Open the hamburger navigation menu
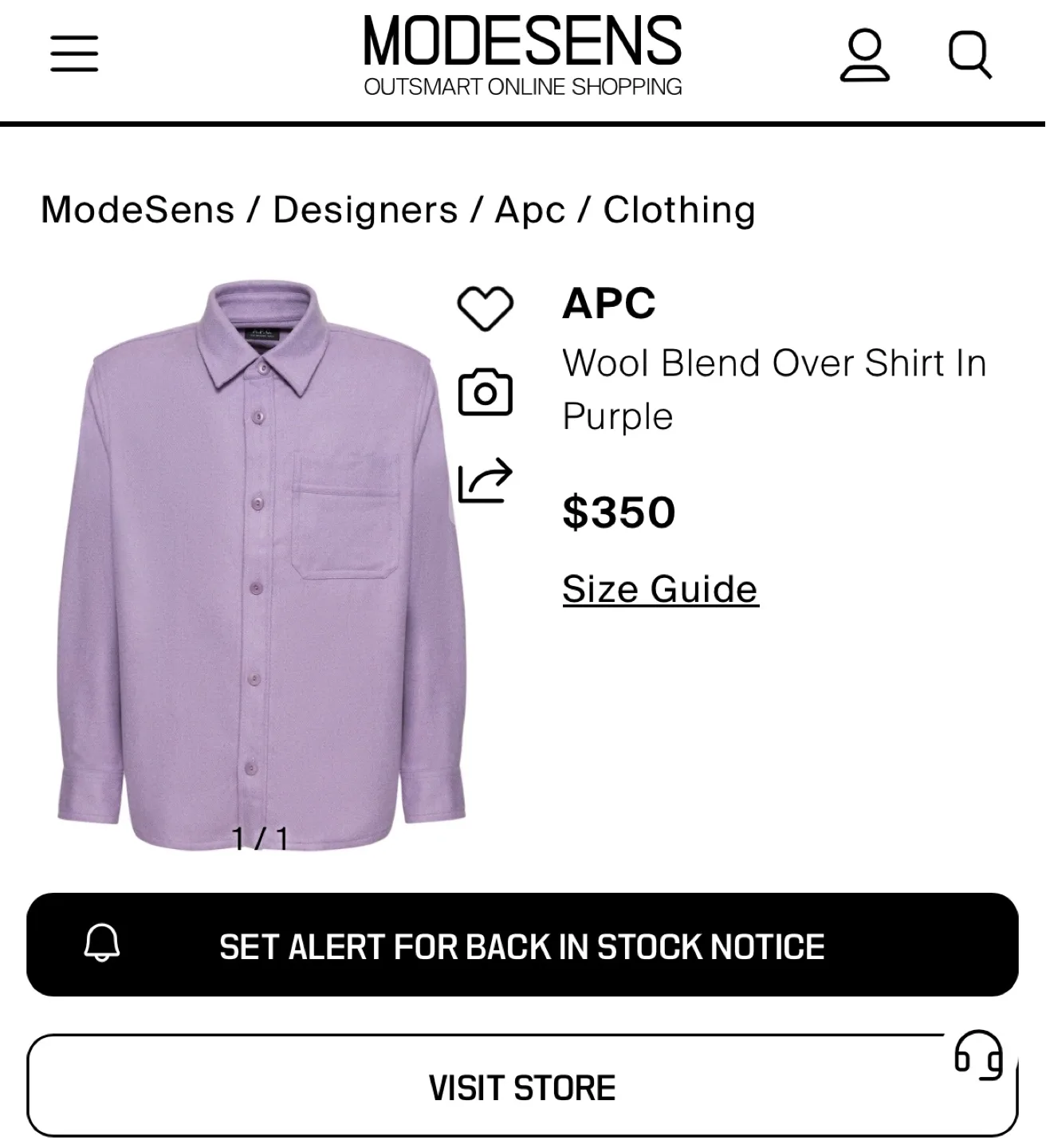 (x=74, y=52)
